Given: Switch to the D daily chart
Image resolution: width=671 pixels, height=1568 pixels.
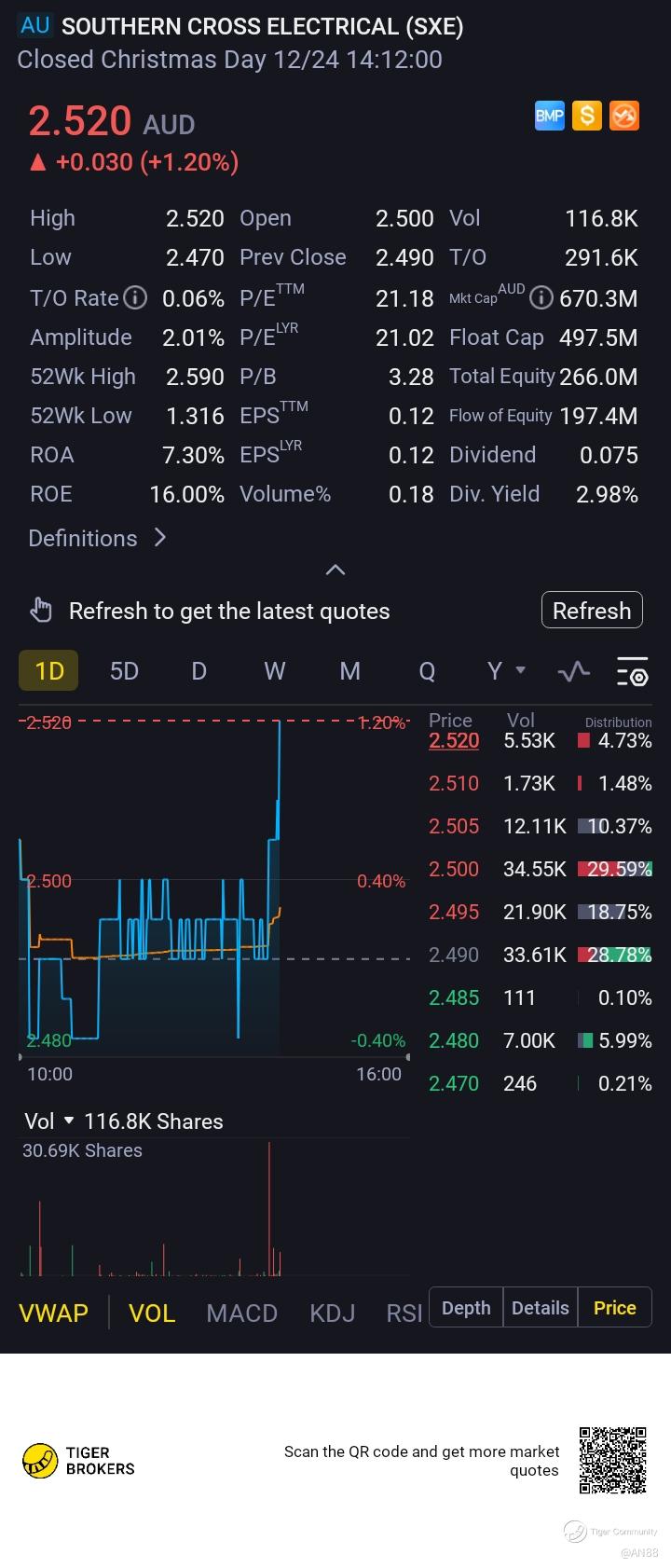Looking at the screenshot, I should 199,671.
